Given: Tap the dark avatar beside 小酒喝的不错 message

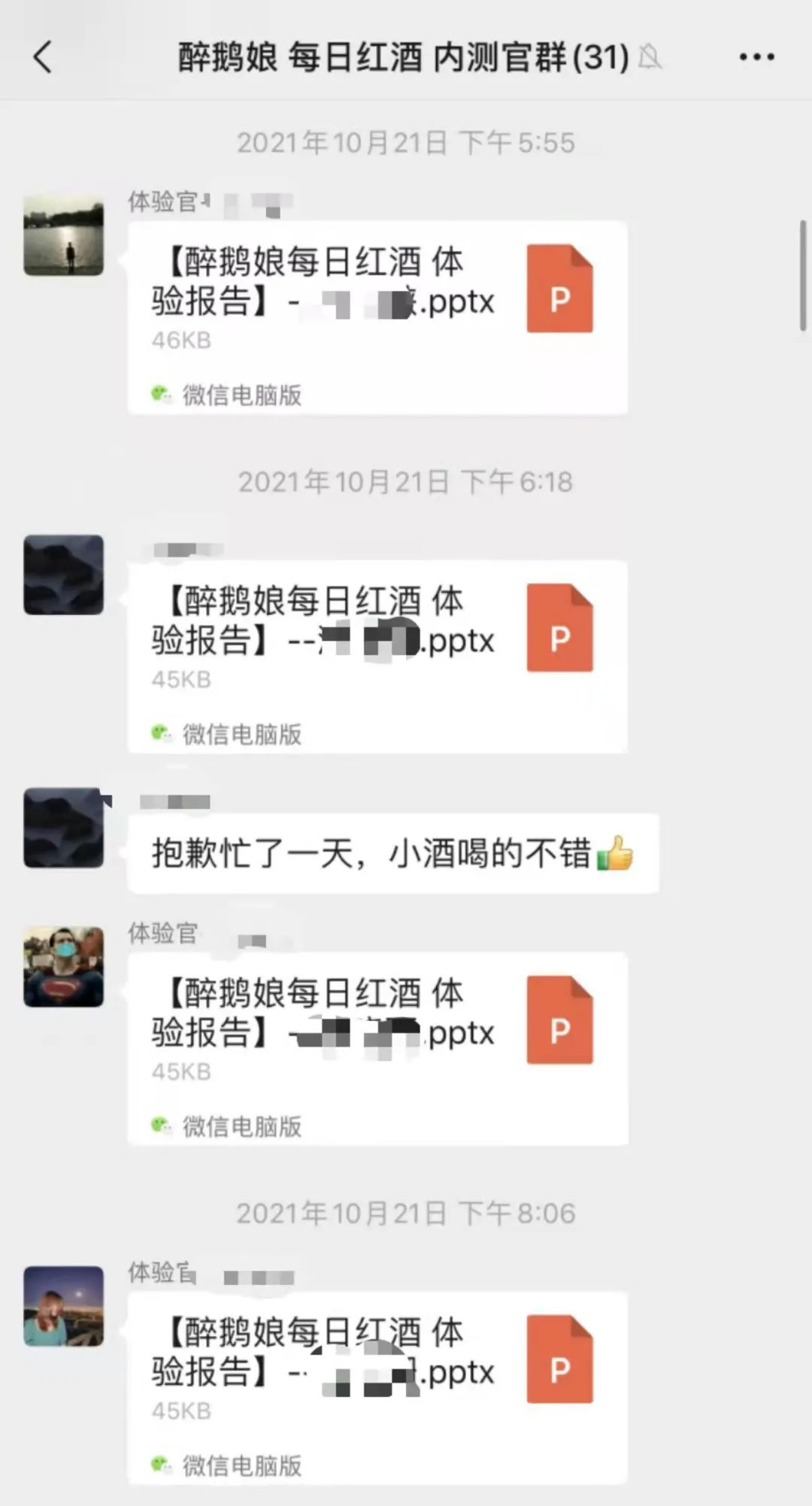Looking at the screenshot, I should [64, 828].
